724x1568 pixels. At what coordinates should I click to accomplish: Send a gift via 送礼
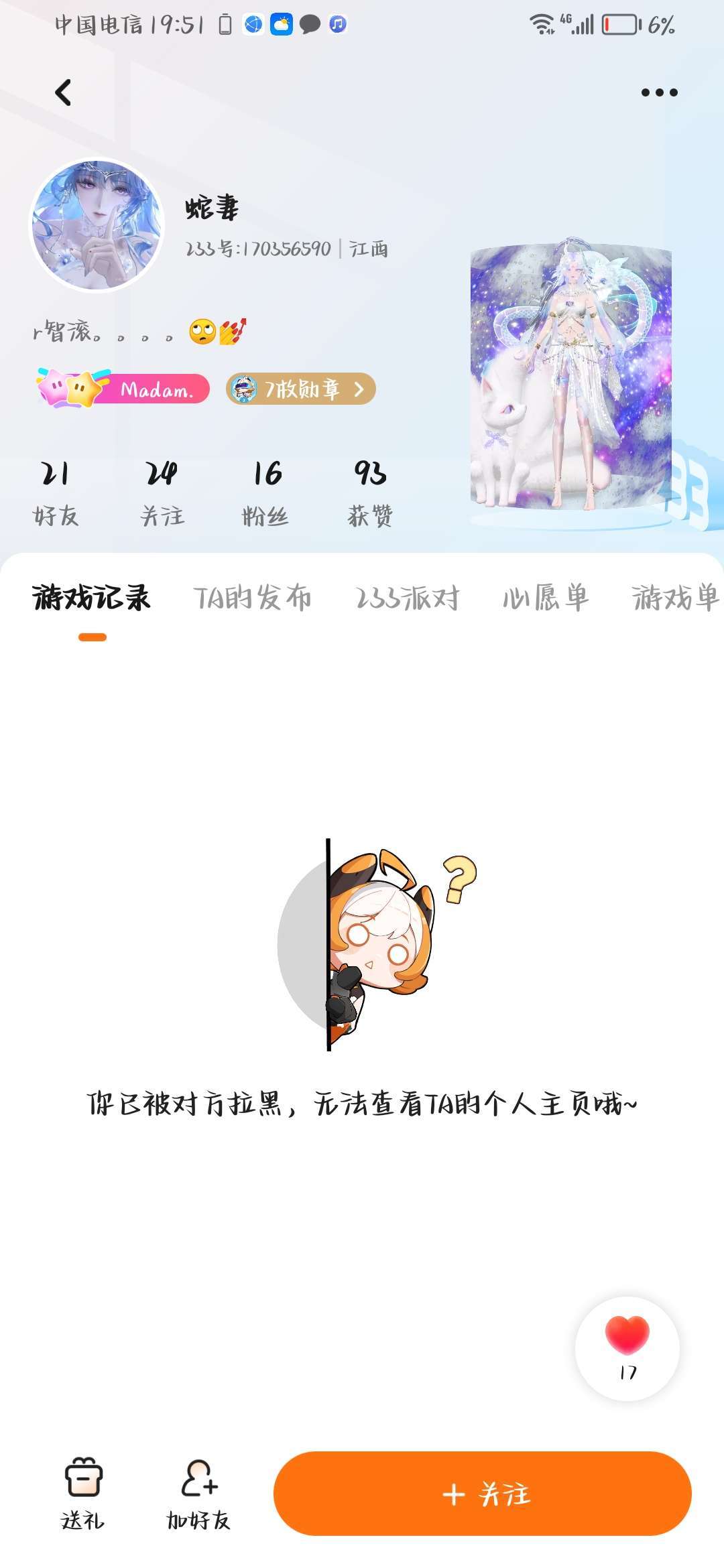(x=83, y=1494)
